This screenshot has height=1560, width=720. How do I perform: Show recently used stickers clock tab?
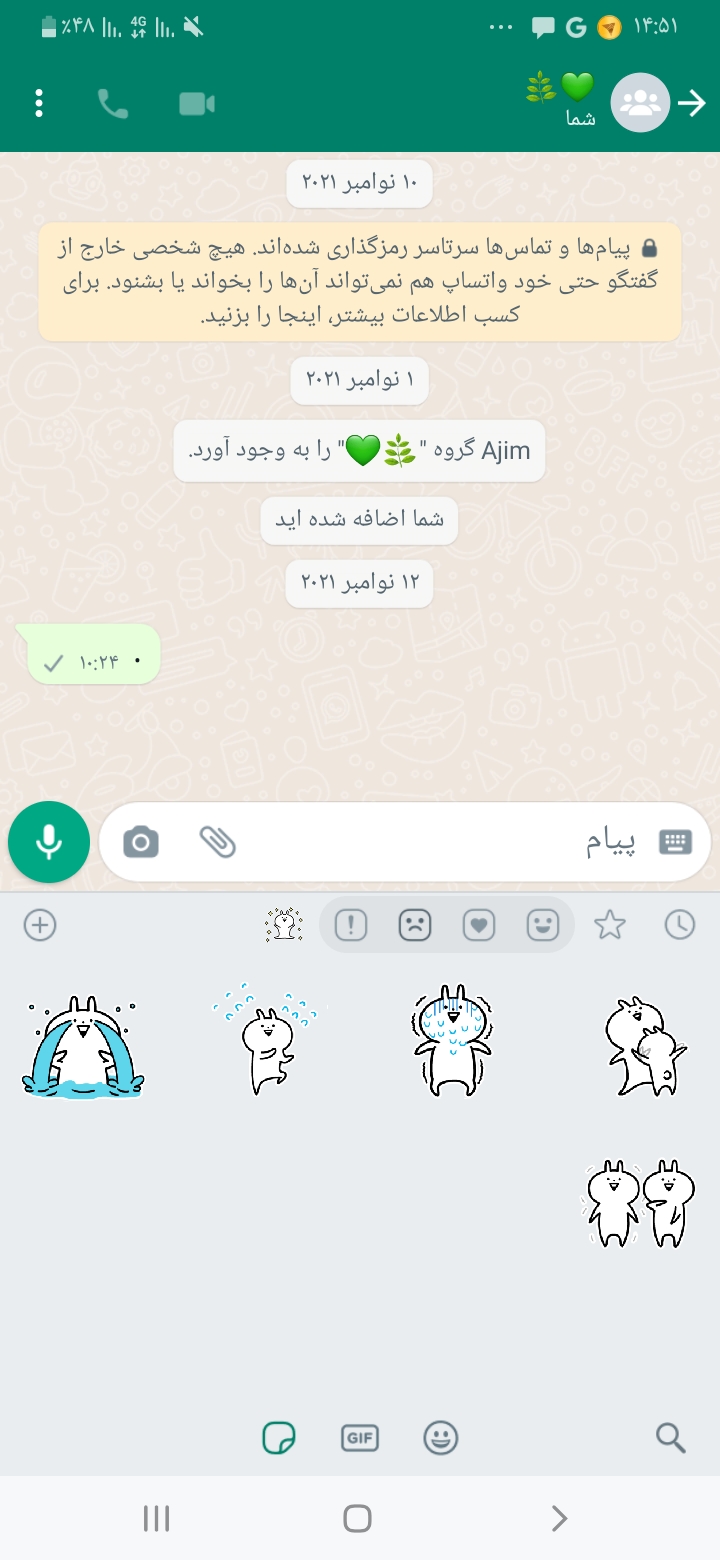click(680, 926)
